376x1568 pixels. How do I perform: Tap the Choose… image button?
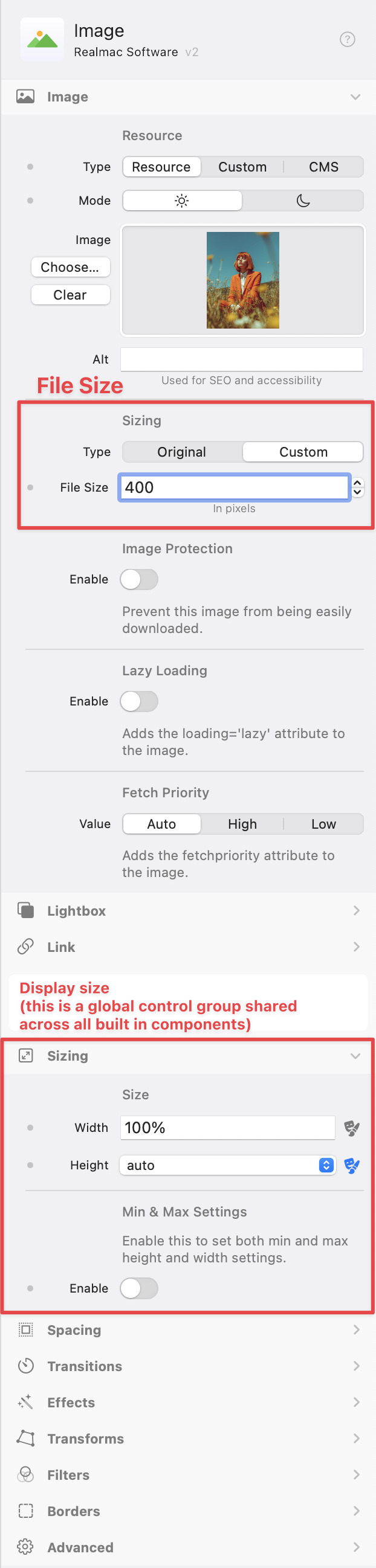(x=70, y=266)
